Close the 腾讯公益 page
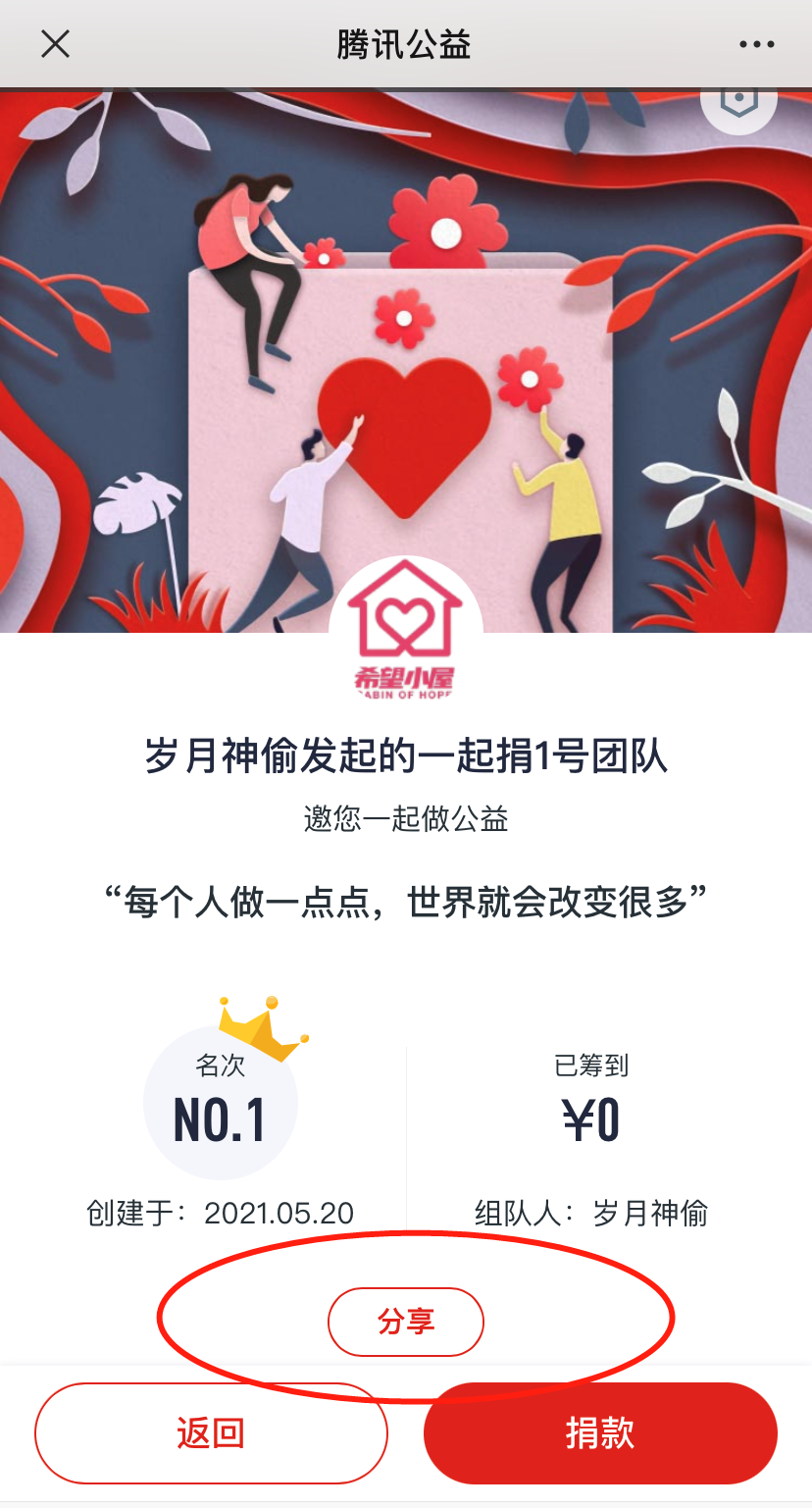The image size is (812, 1508). pyautogui.click(x=55, y=44)
